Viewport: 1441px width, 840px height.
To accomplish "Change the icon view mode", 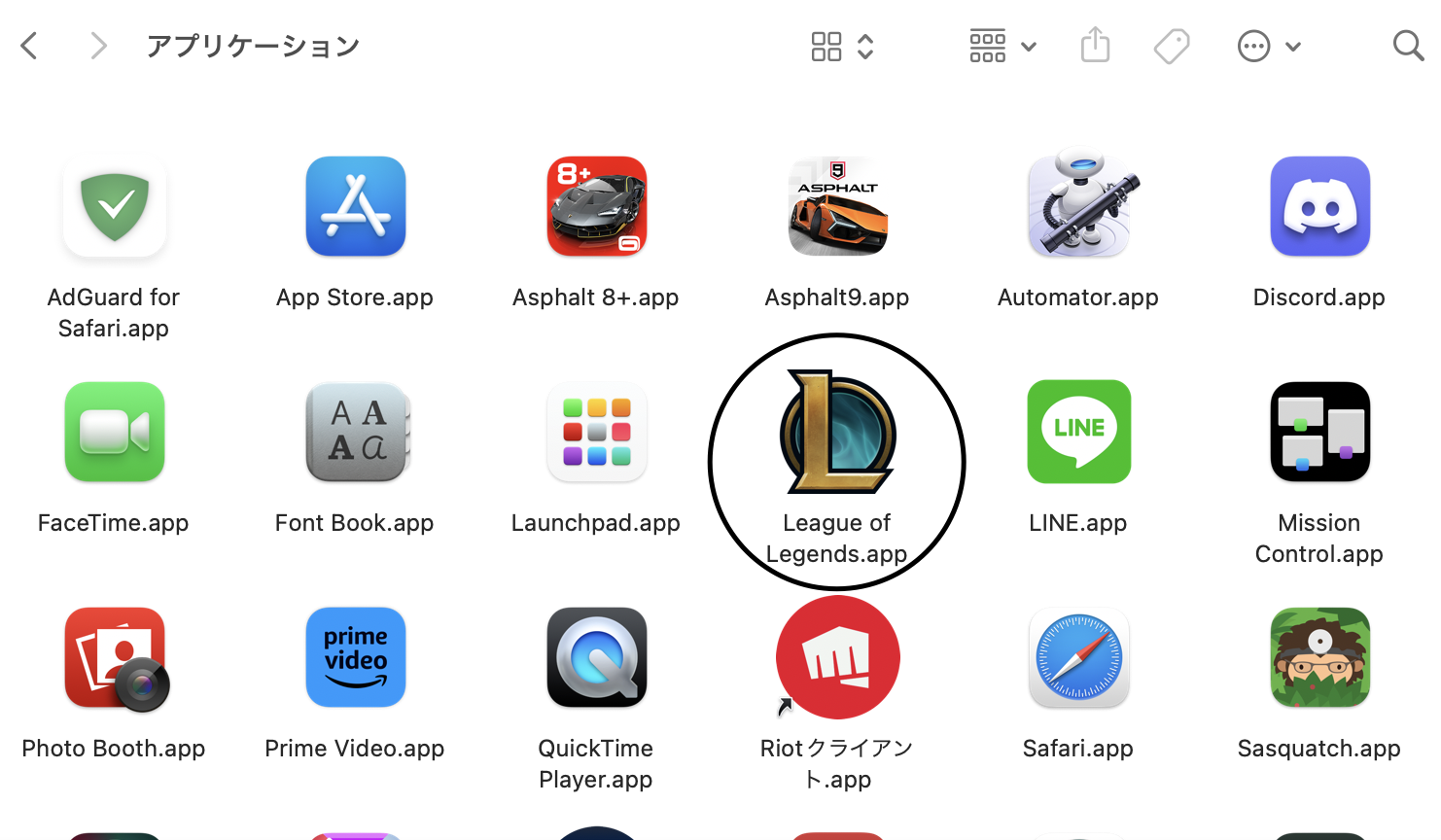I will pos(842,46).
